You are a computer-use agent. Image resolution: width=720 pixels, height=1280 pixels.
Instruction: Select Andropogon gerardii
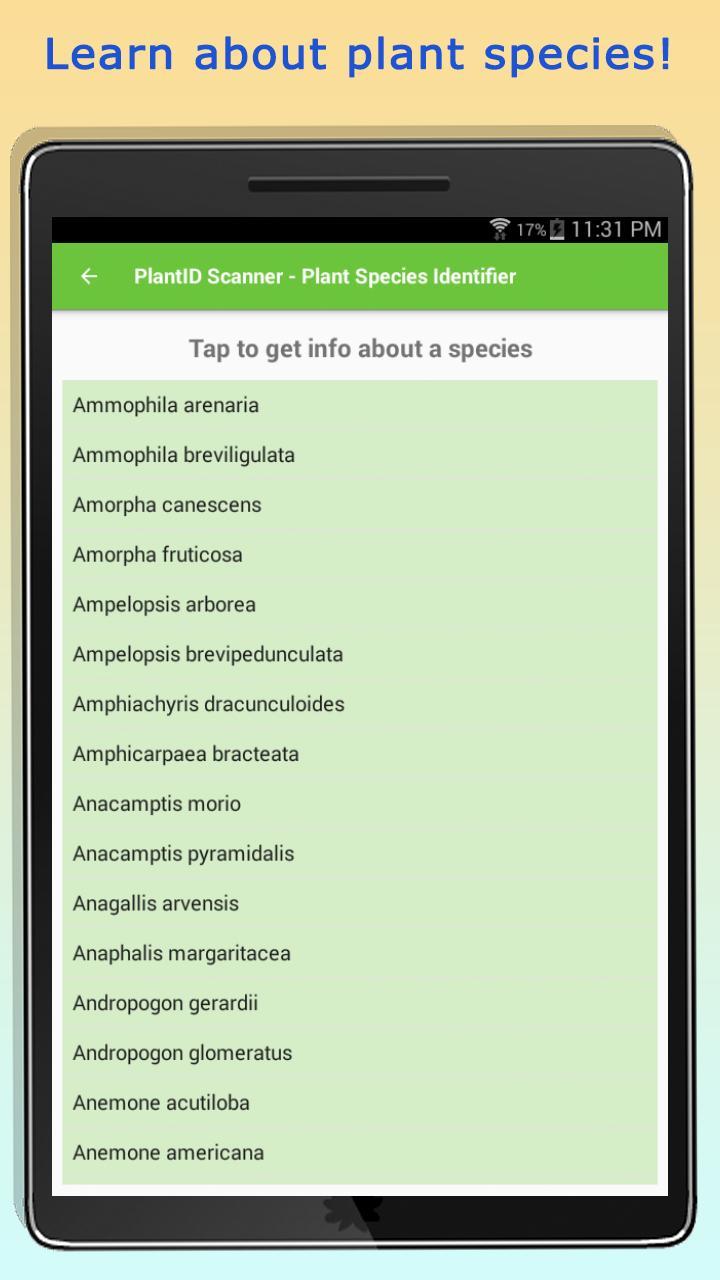point(166,1003)
